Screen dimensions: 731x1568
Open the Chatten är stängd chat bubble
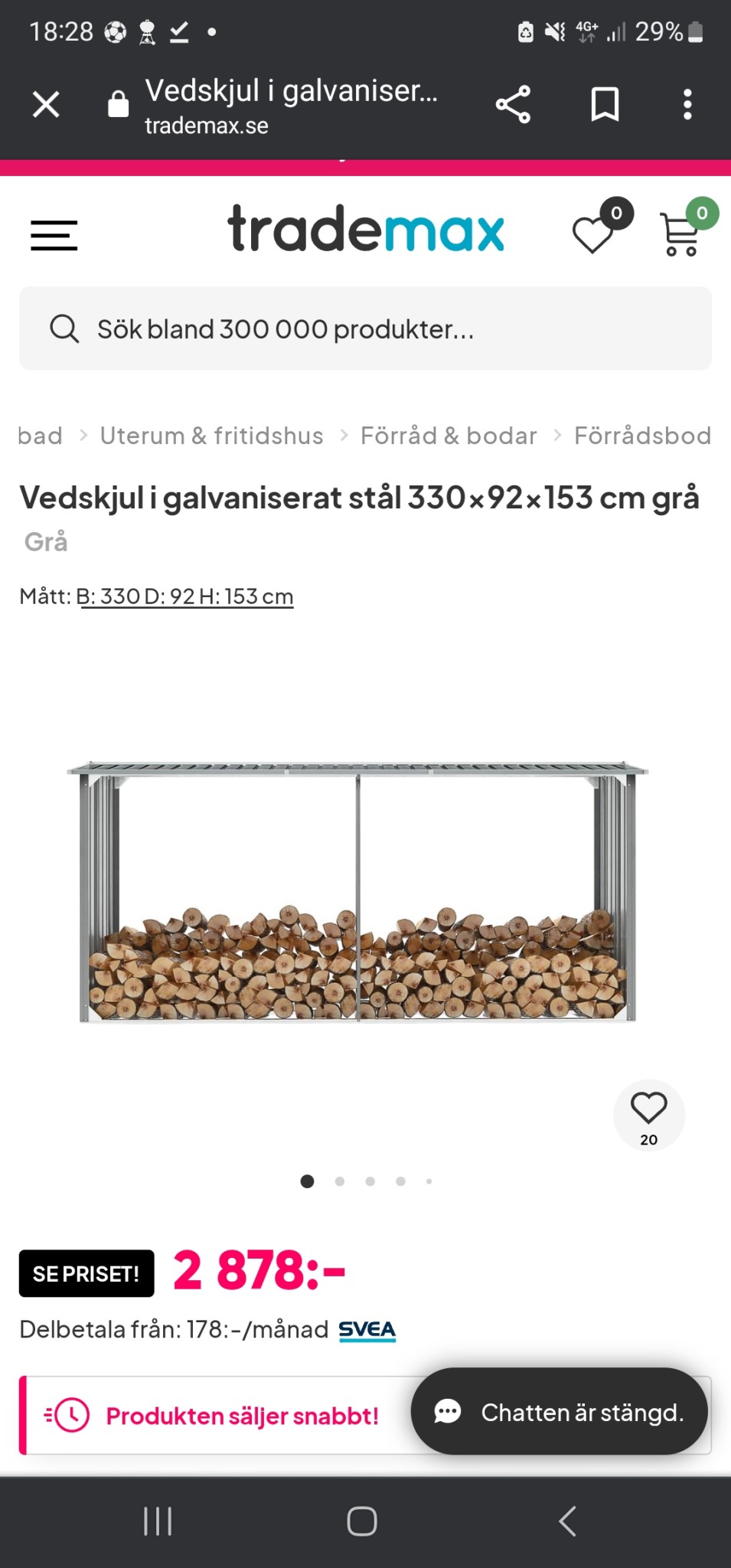pos(560,1412)
